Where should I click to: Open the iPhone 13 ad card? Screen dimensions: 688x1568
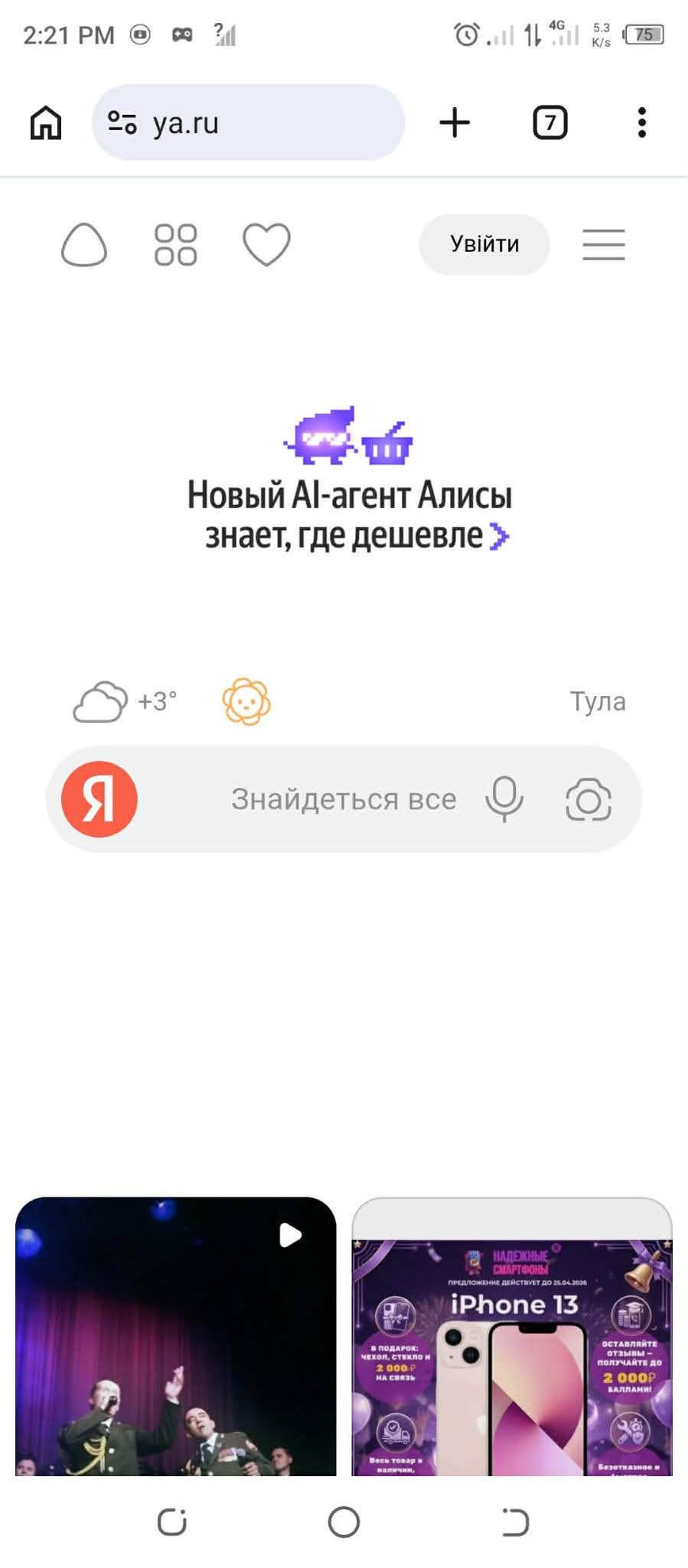click(x=512, y=1336)
